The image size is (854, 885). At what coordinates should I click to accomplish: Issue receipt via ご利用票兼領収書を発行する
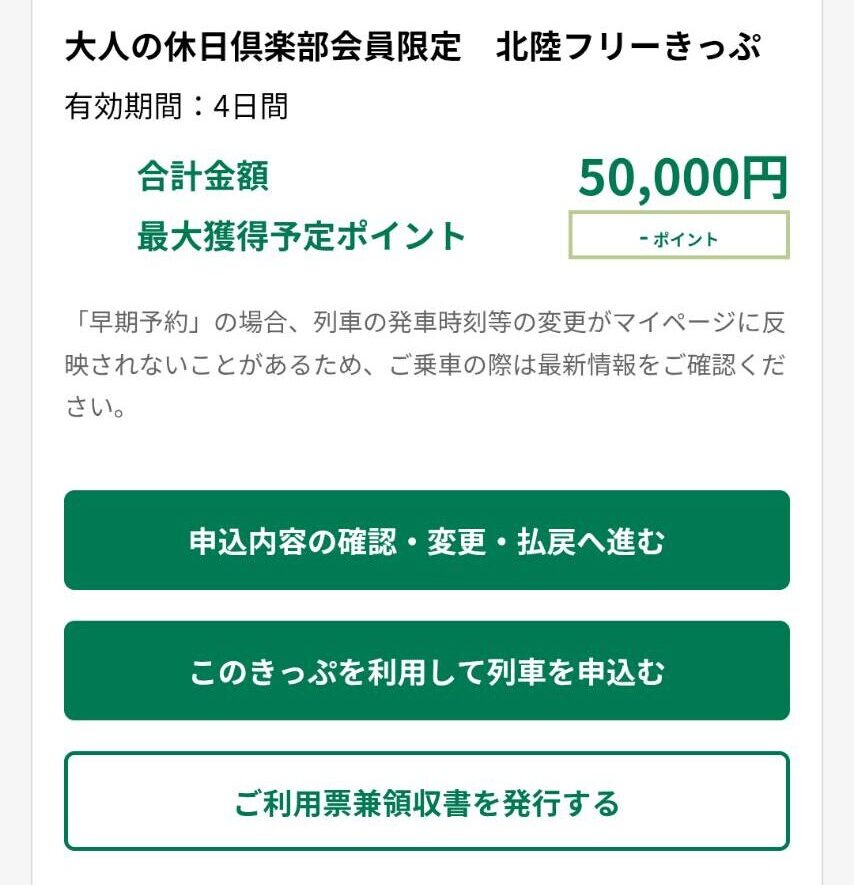427,801
